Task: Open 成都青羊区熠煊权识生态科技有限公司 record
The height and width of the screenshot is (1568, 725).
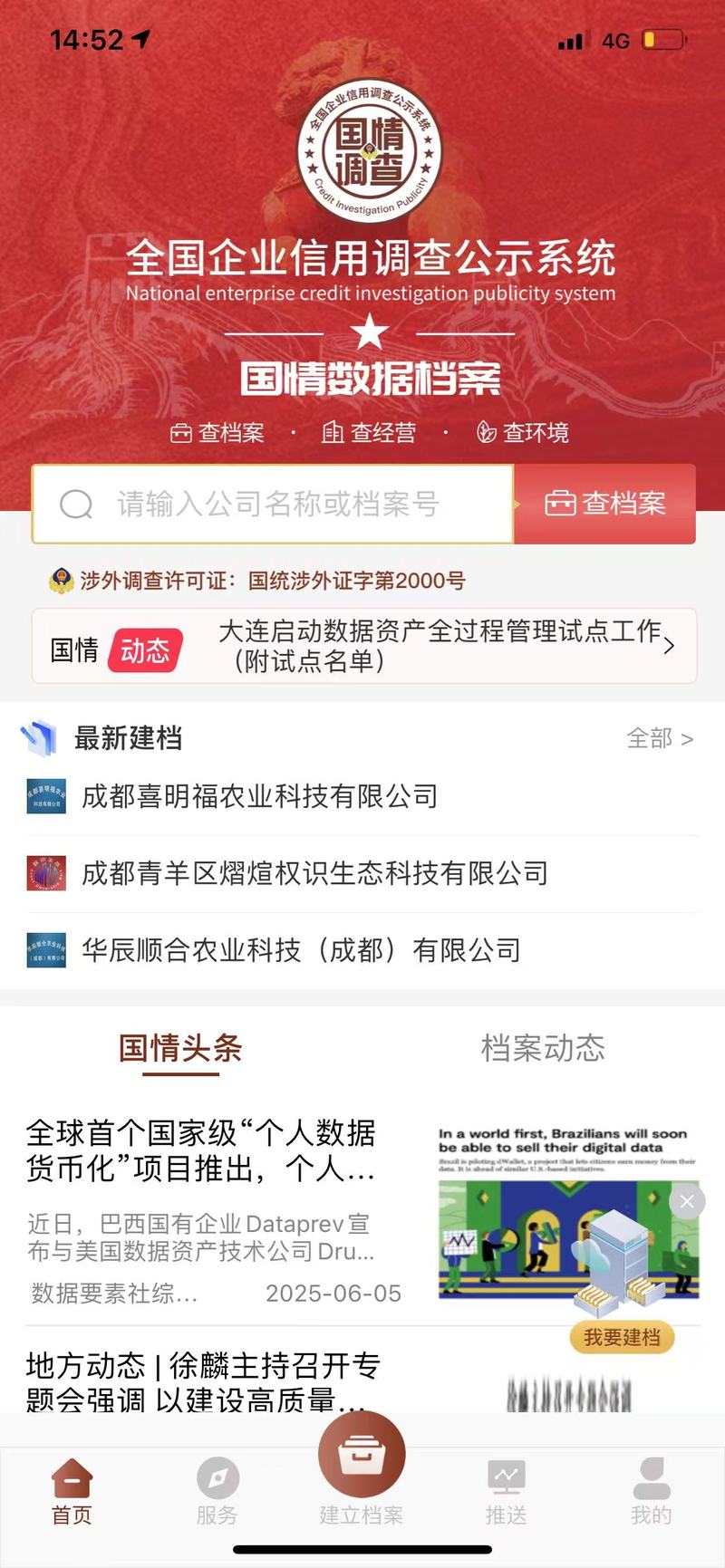Action: click(x=362, y=873)
